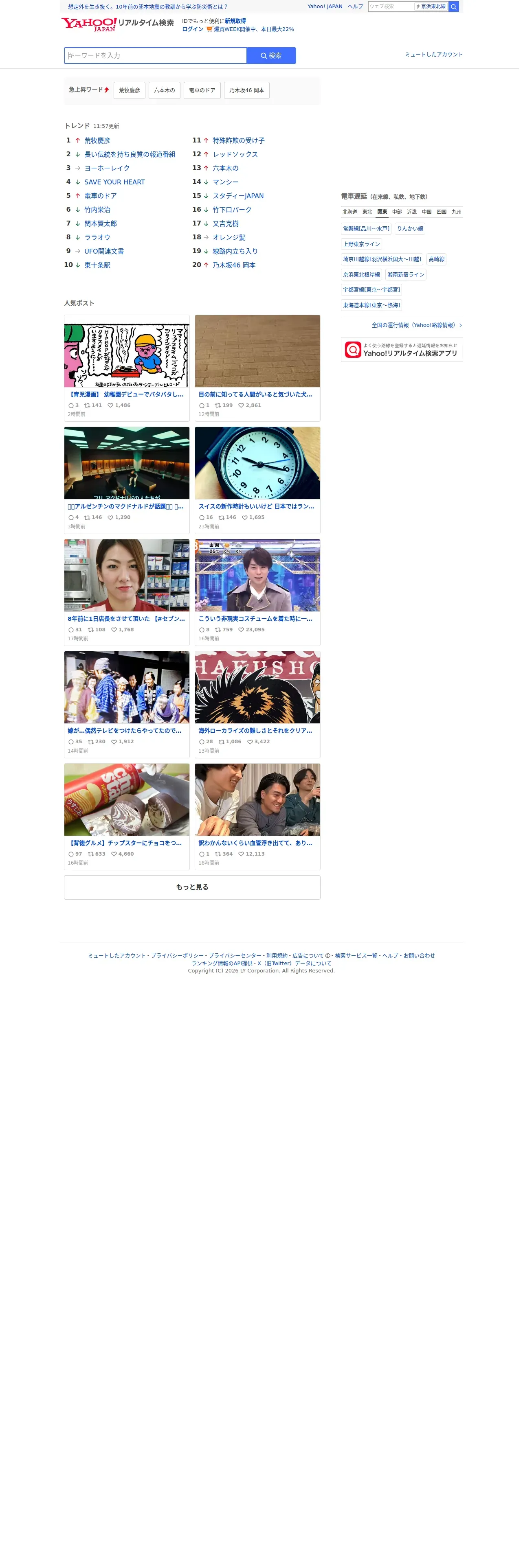
Task: Select the 乃木坂46 岡本 keyword chip
Action: tap(248, 91)
